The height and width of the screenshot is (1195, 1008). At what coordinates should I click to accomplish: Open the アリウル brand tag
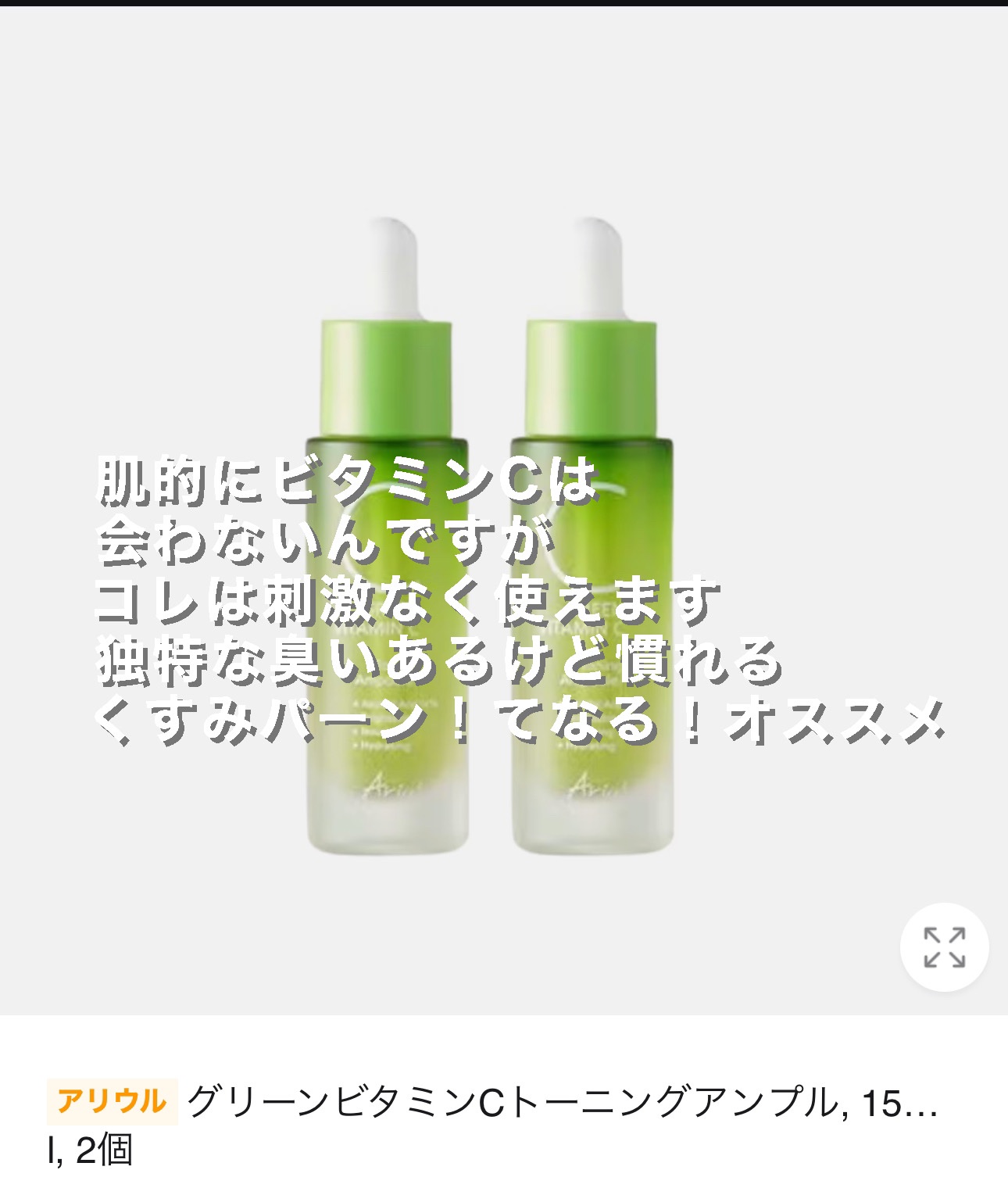pos(112,1101)
